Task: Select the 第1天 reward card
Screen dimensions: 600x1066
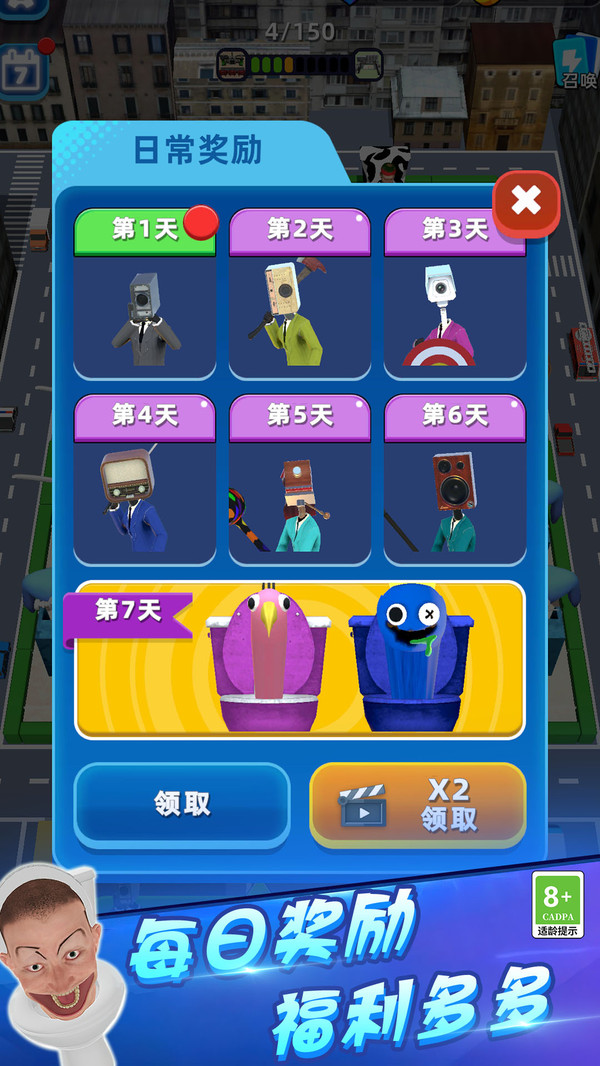Action: tap(145, 295)
